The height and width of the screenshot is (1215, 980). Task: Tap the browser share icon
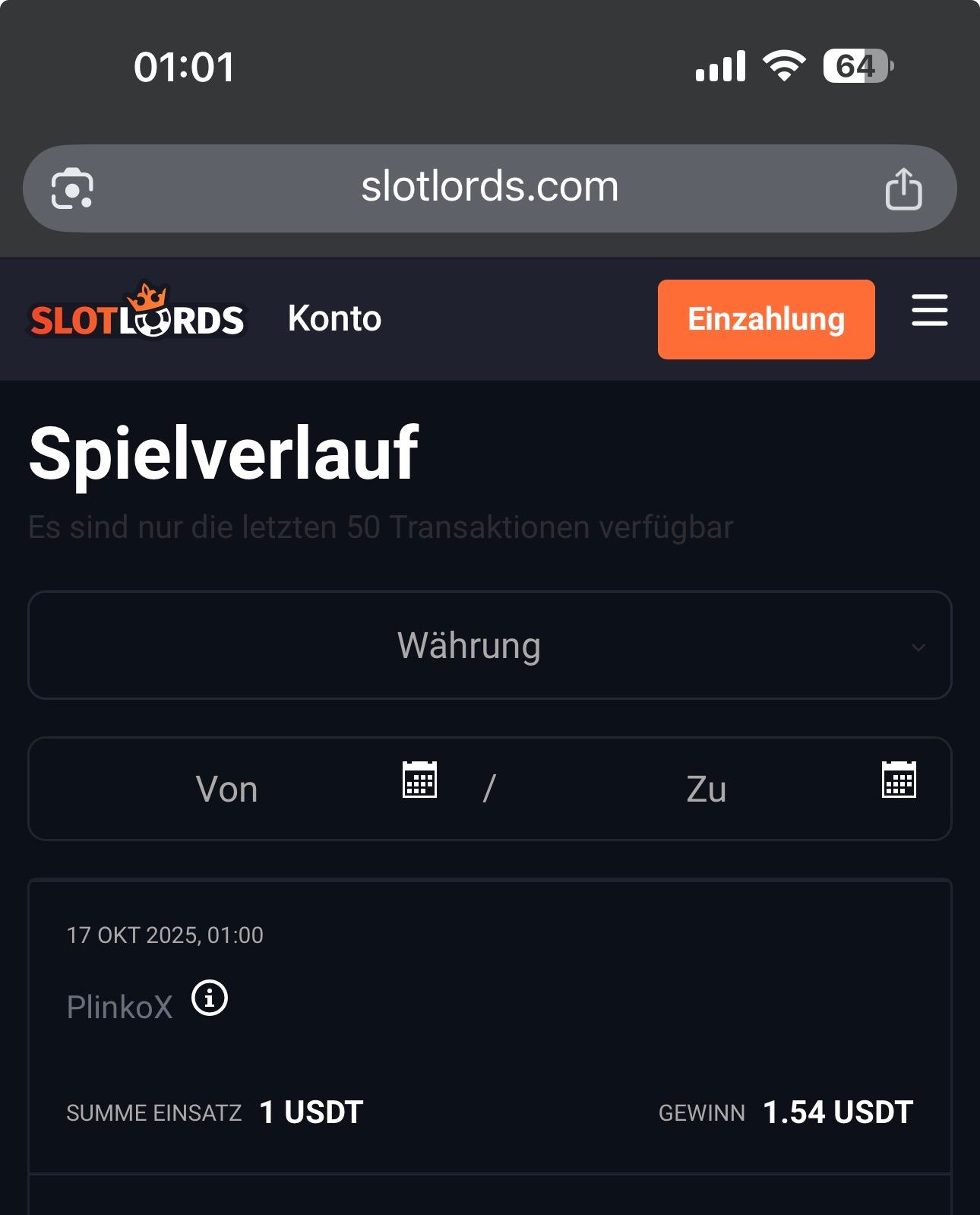click(x=903, y=188)
